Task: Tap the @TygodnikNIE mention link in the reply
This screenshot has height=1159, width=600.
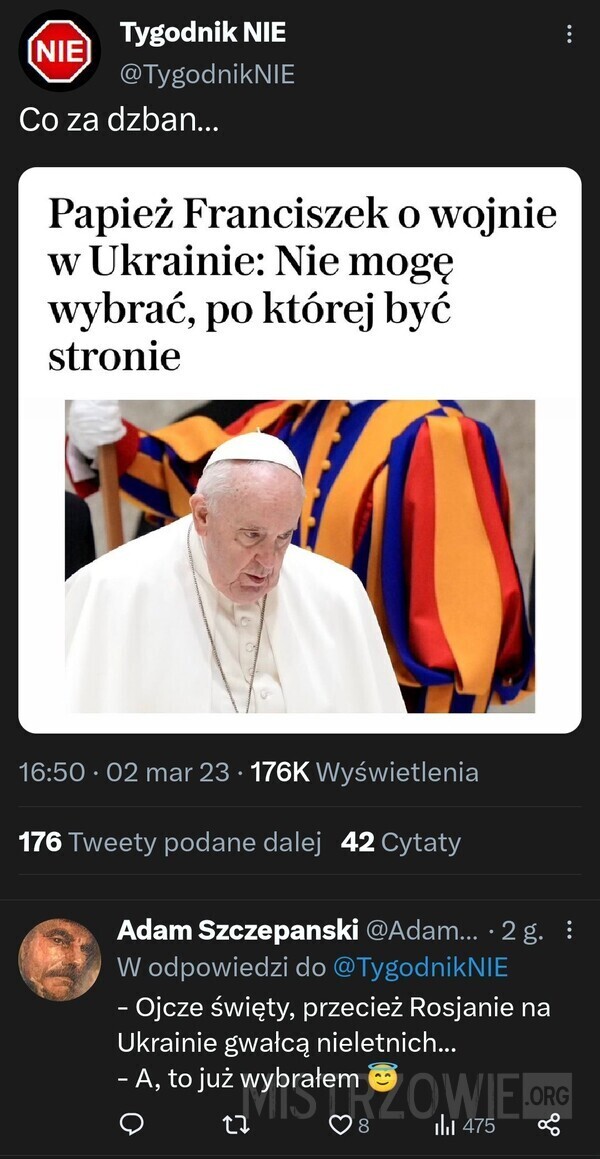Action: click(420, 968)
